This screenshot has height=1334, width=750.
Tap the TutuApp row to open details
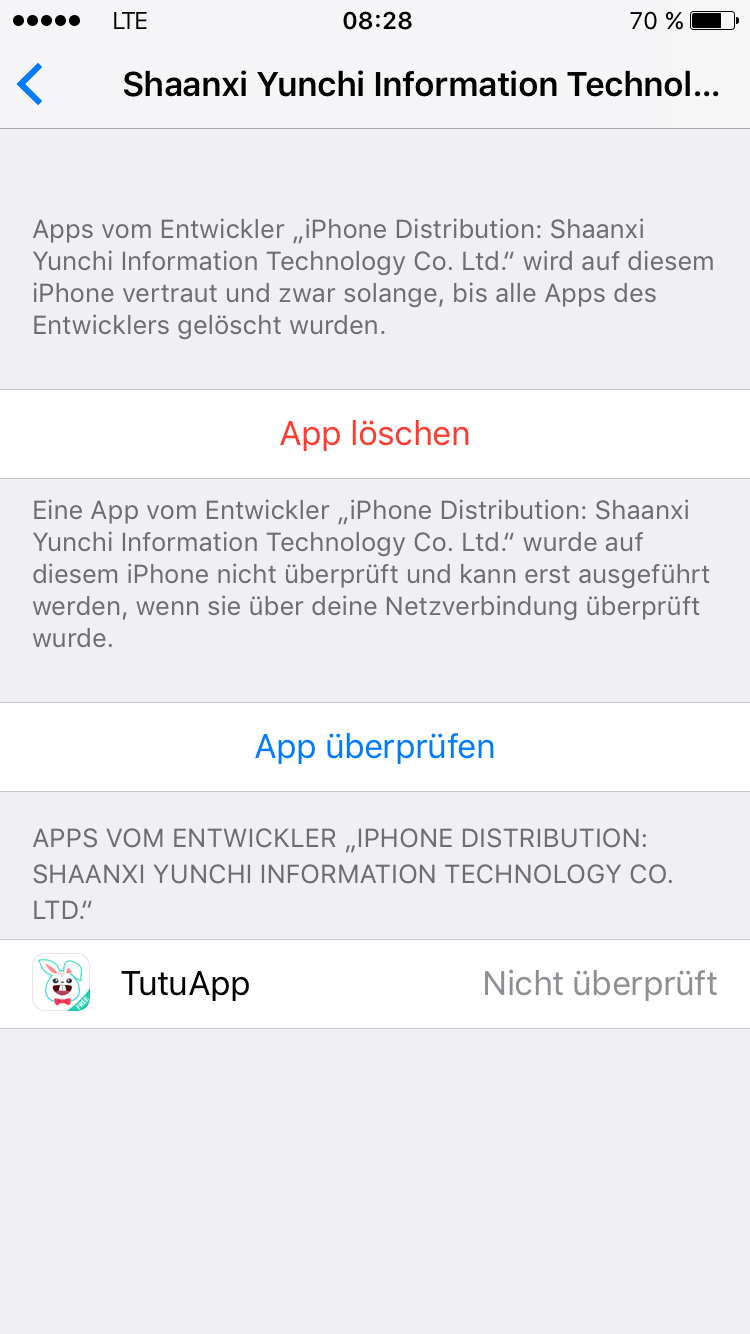(375, 983)
